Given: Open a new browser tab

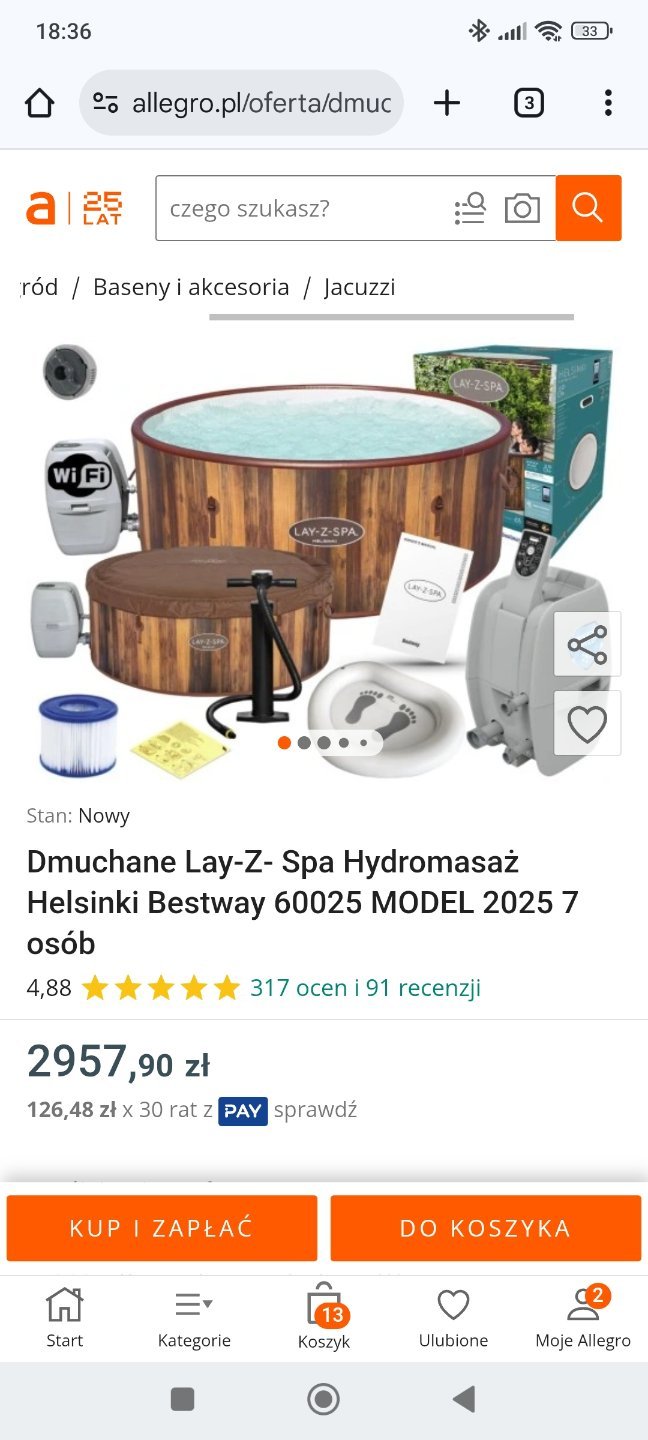Looking at the screenshot, I should [x=447, y=103].
